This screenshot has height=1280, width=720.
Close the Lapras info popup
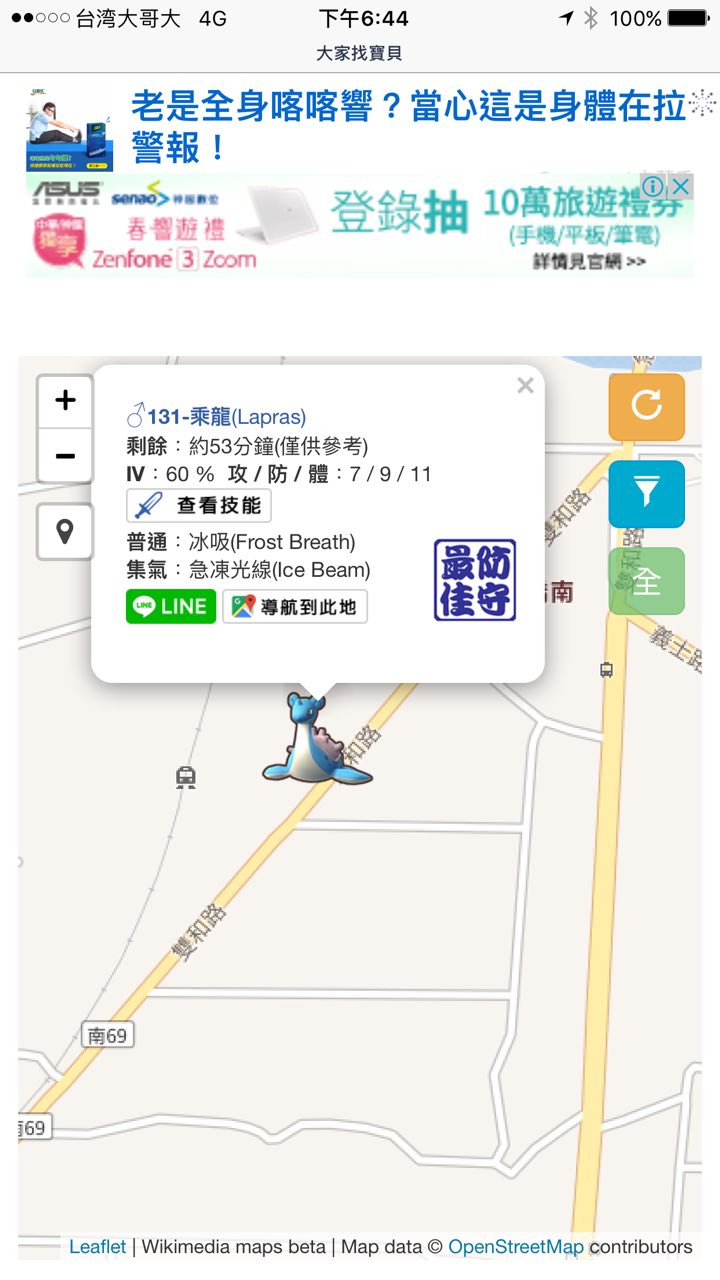525,386
